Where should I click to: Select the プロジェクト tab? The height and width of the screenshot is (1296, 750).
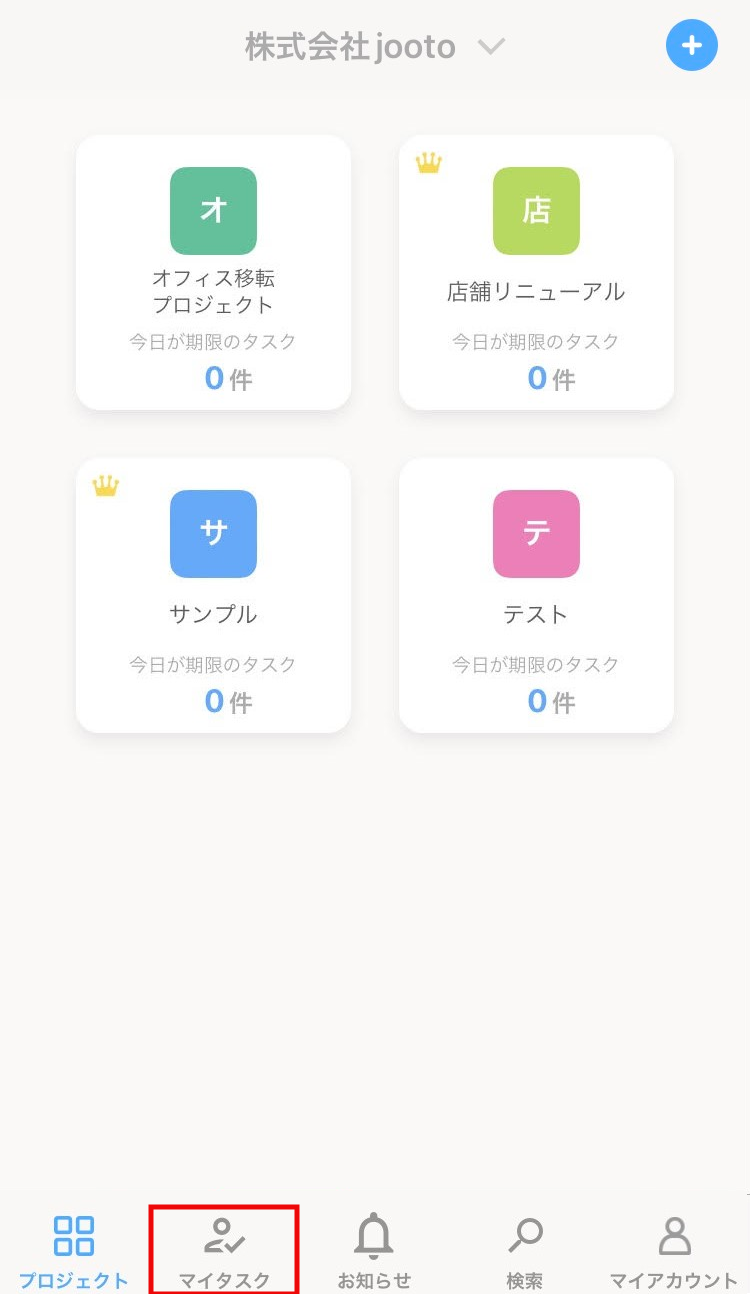coord(74,1251)
